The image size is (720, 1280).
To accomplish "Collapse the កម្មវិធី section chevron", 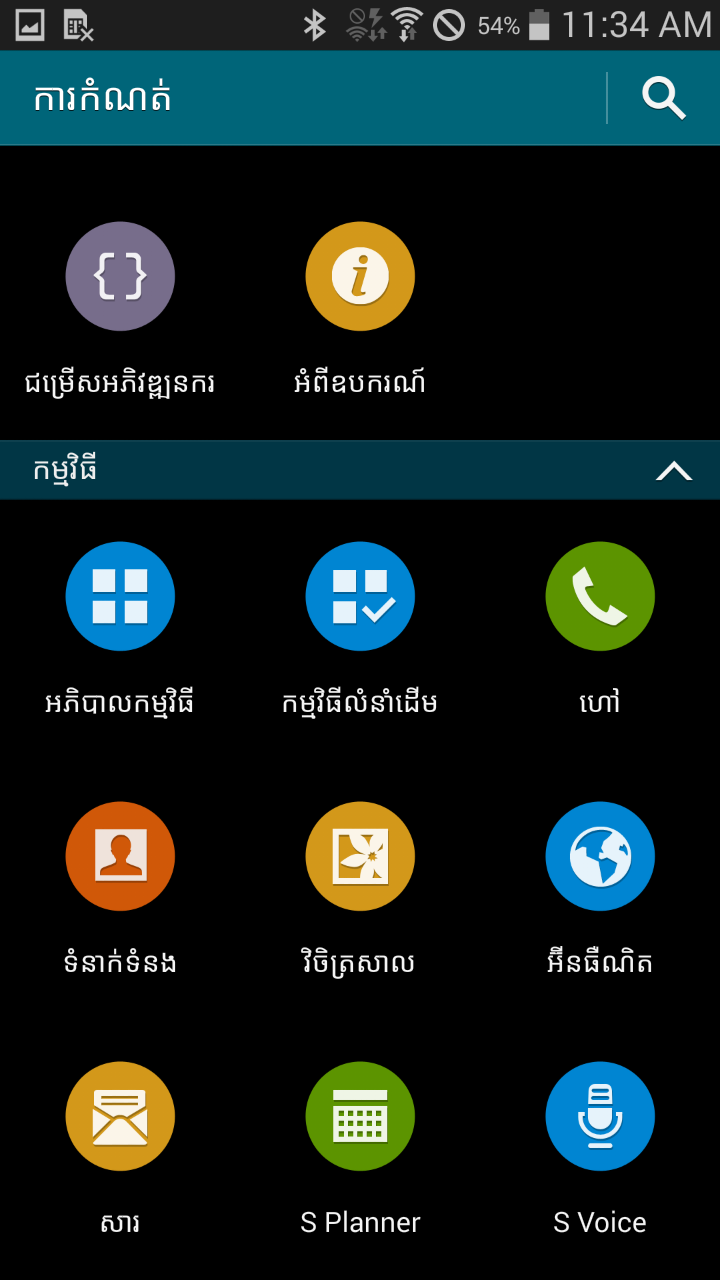I will click(x=674, y=470).
